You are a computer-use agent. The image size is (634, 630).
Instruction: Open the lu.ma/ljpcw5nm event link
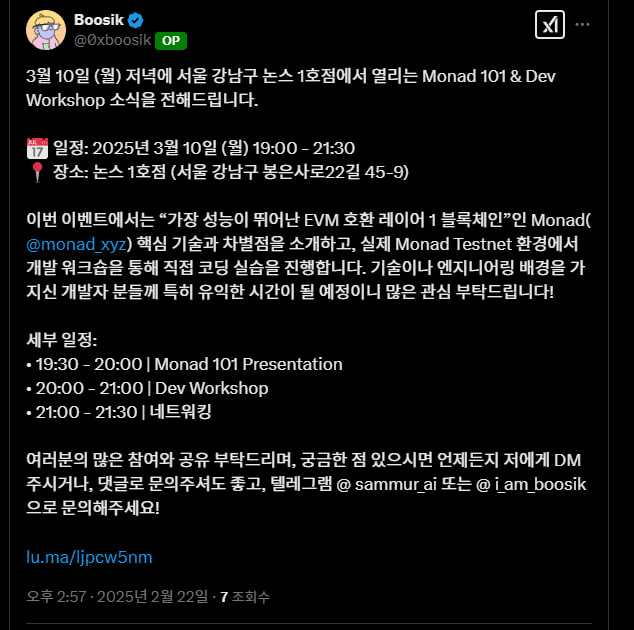(89, 556)
